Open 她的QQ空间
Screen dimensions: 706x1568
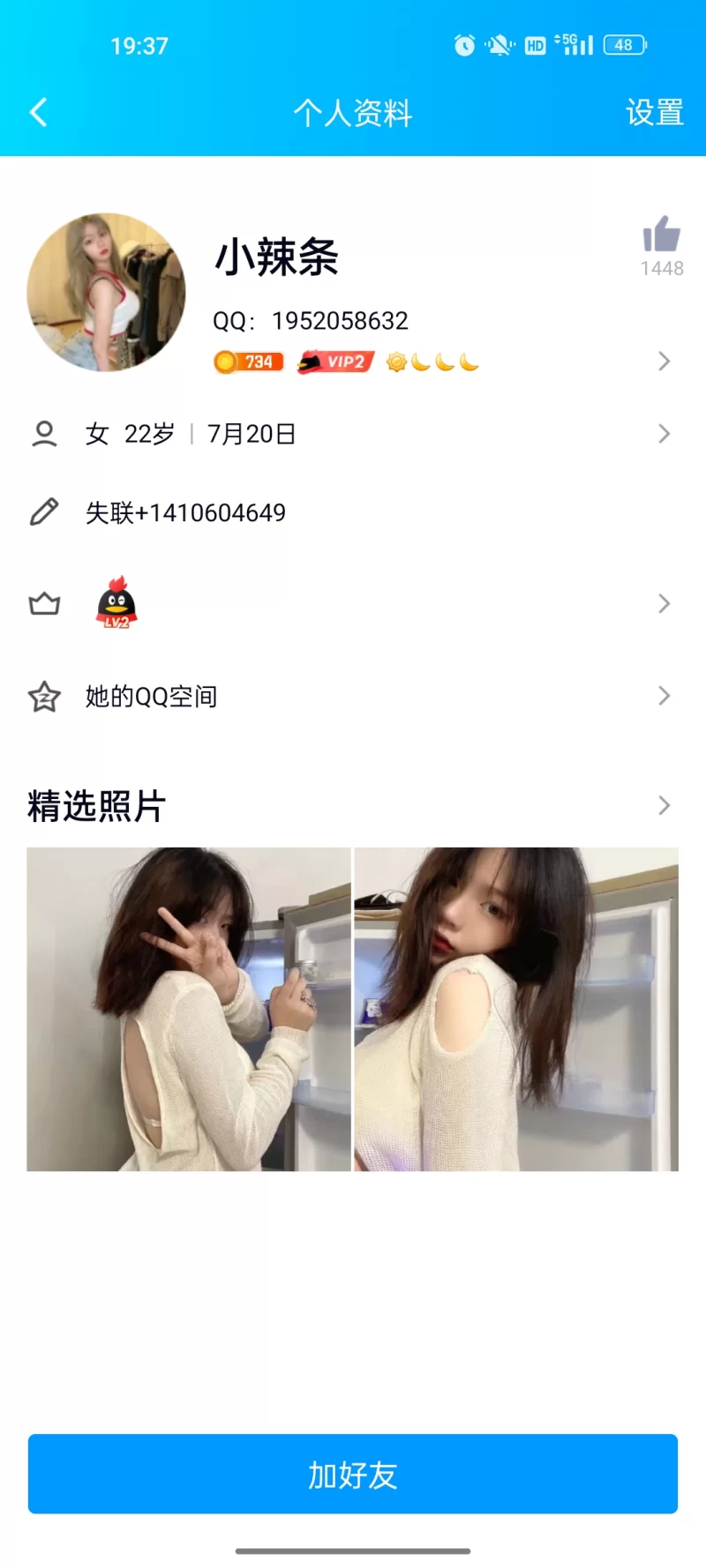[x=353, y=697]
